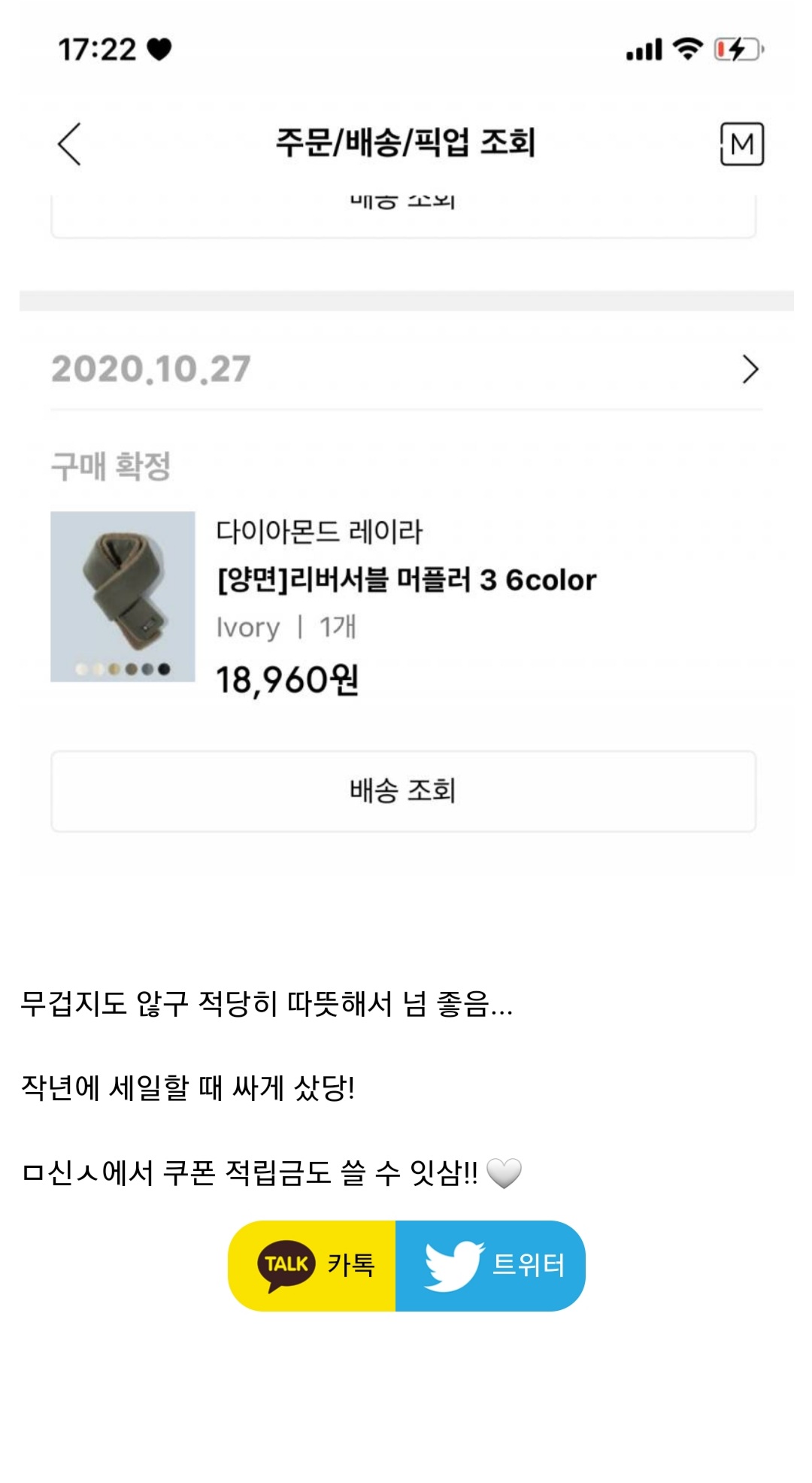Tap the KakaoTalk speech bubble icon
812x1483 pixels.
[x=286, y=1263]
